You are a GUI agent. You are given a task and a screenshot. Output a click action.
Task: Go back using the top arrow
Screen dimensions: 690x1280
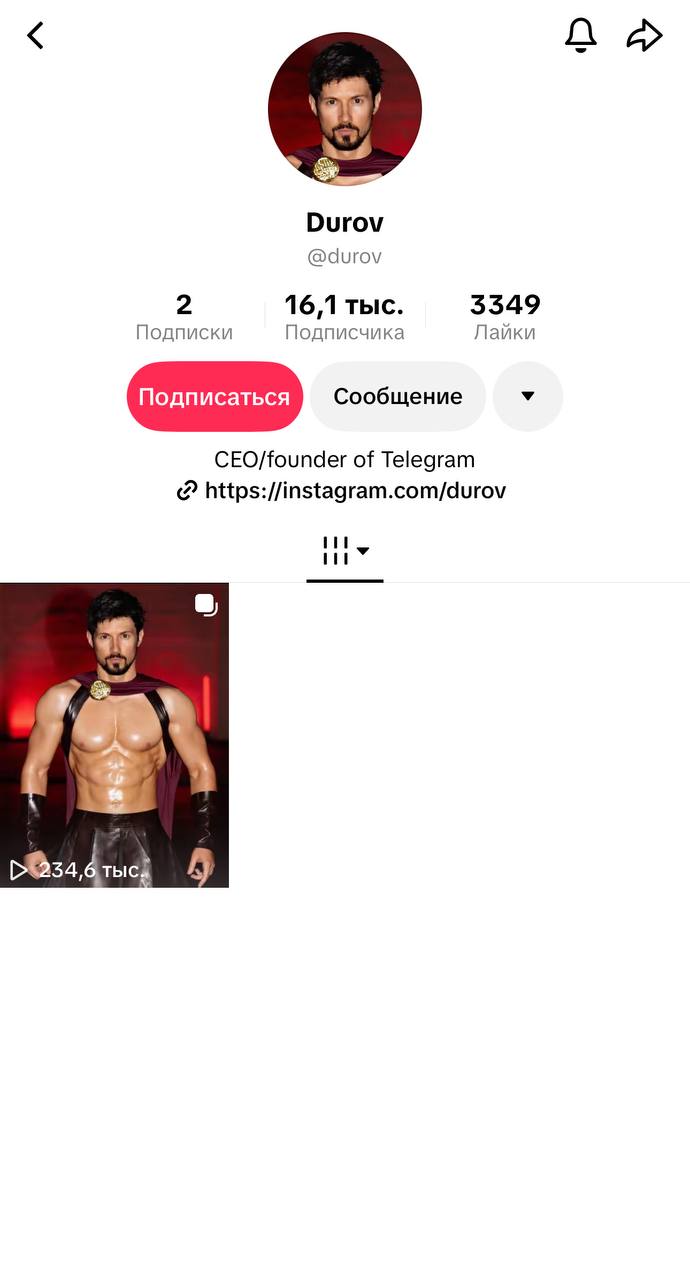tap(36, 36)
